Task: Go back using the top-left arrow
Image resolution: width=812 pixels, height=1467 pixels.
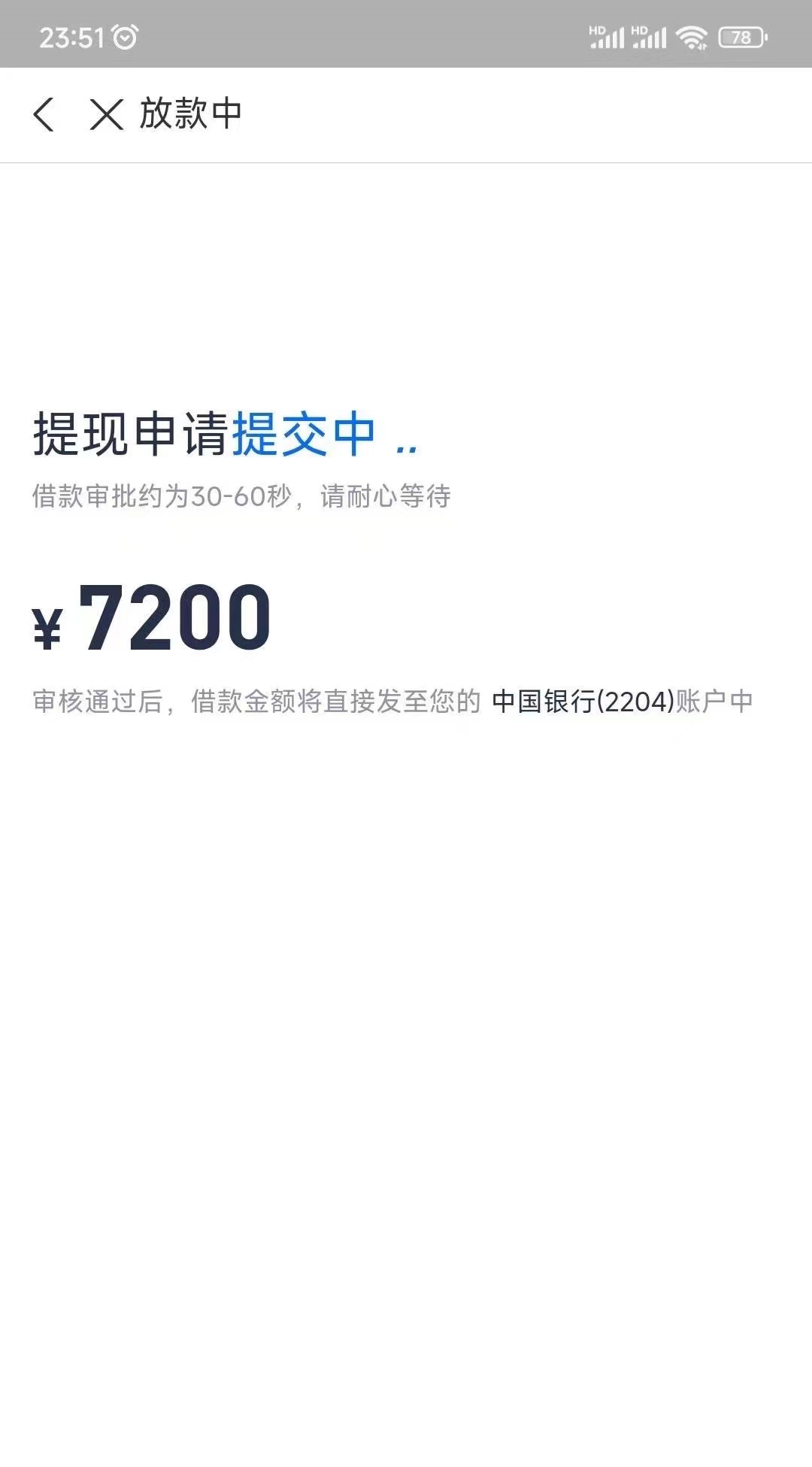Action: tap(44, 114)
